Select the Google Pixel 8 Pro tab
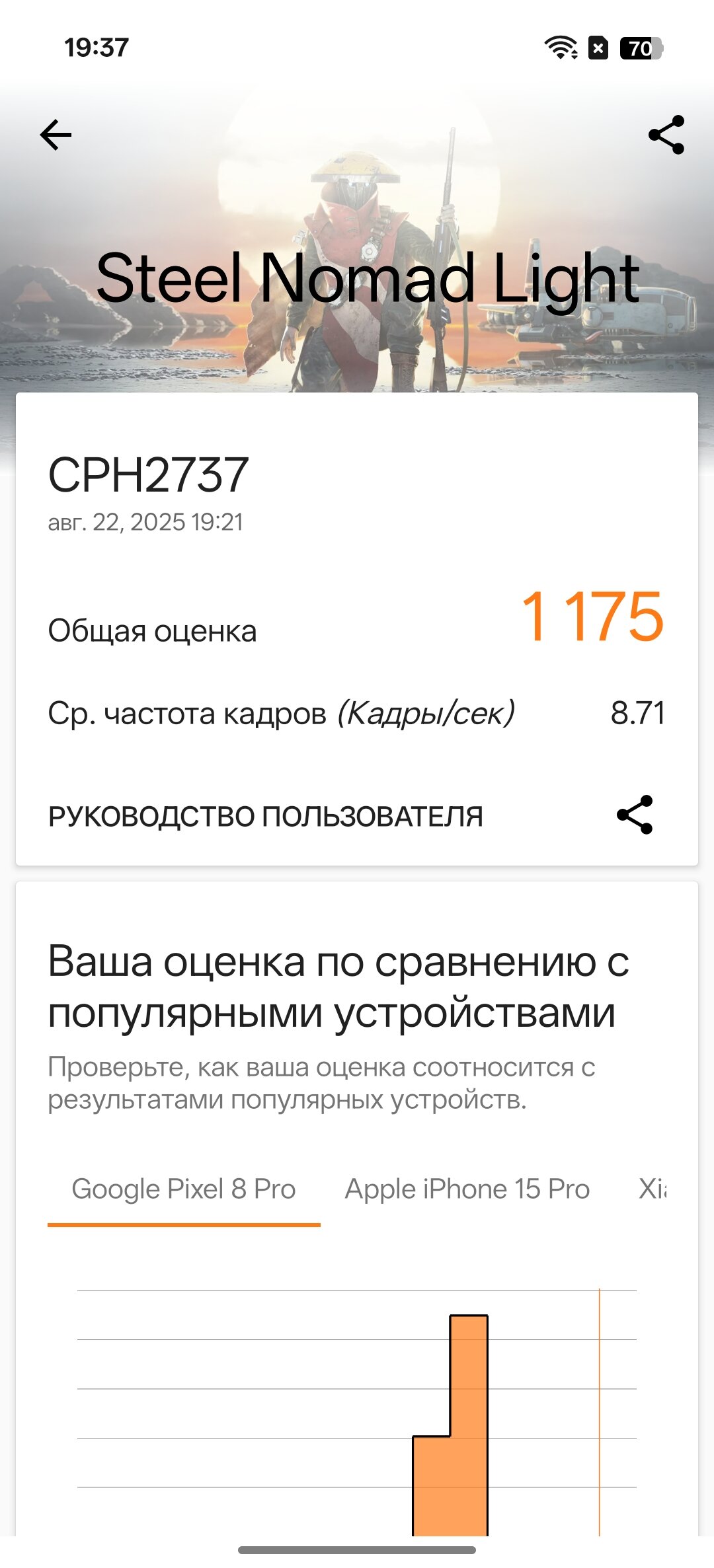 point(184,1189)
